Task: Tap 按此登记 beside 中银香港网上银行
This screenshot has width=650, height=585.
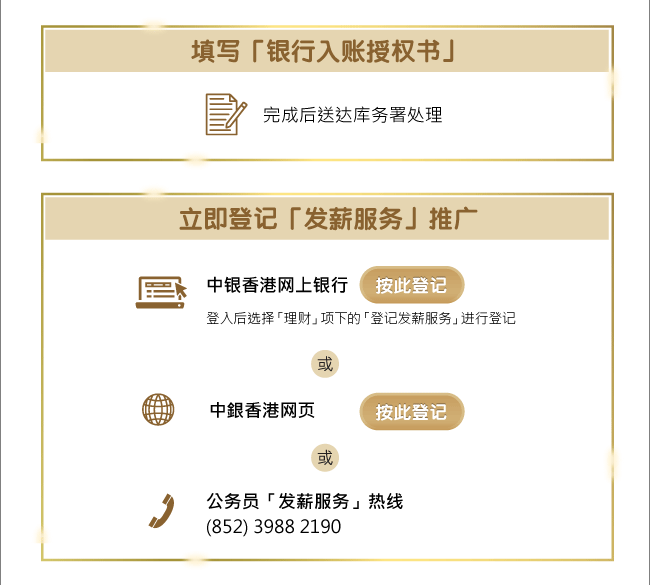Action: (411, 285)
